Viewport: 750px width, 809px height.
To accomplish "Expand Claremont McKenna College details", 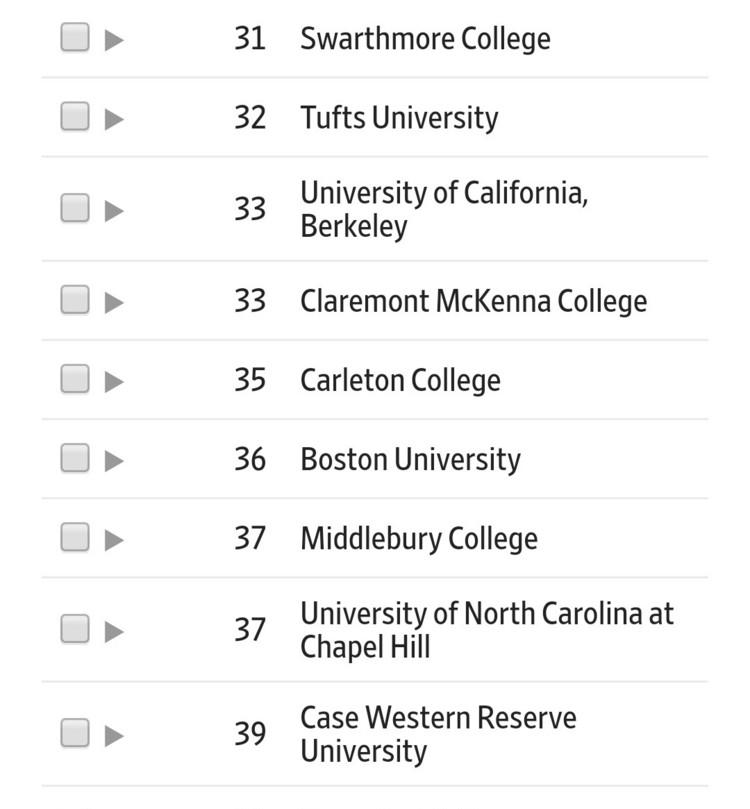I will click(114, 301).
